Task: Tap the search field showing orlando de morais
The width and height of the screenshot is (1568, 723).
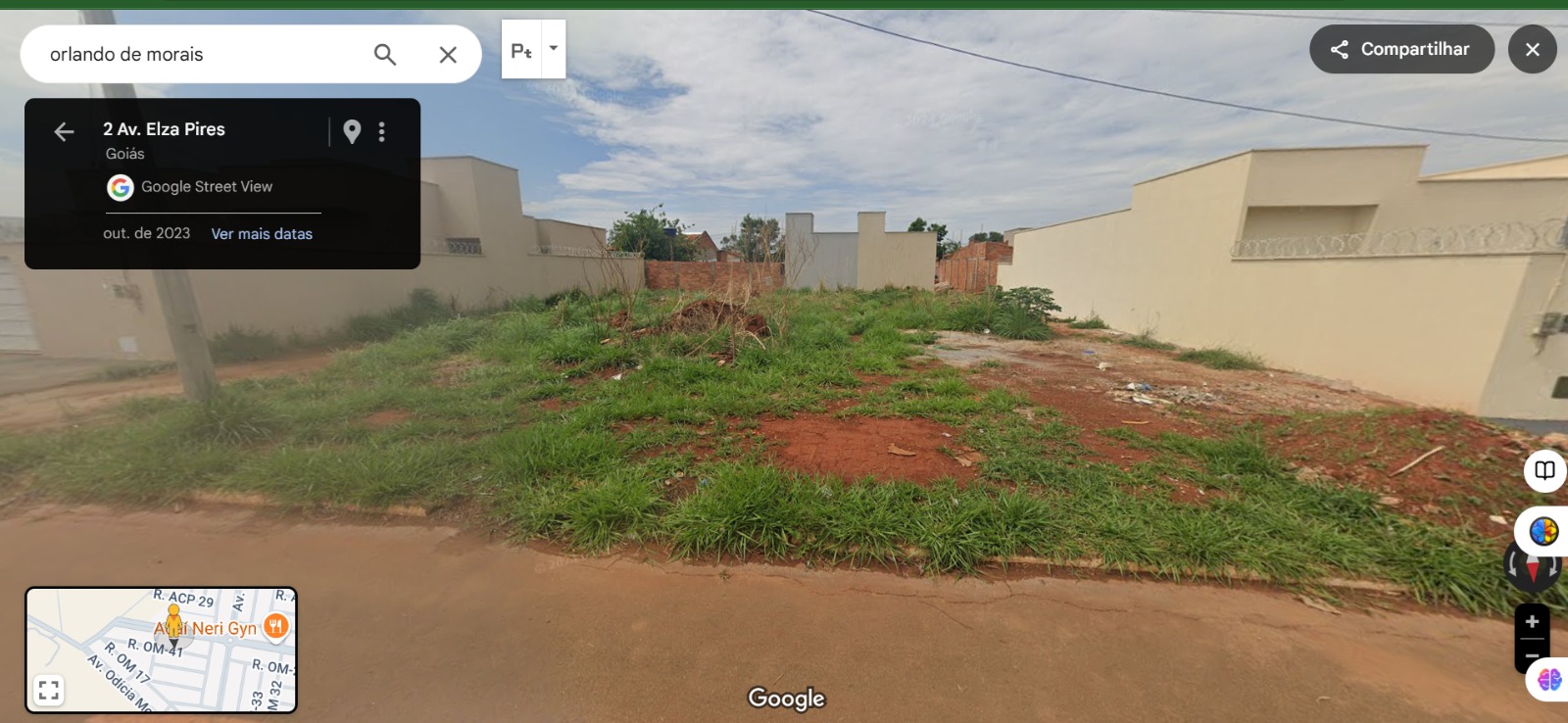Action: click(x=196, y=55)
